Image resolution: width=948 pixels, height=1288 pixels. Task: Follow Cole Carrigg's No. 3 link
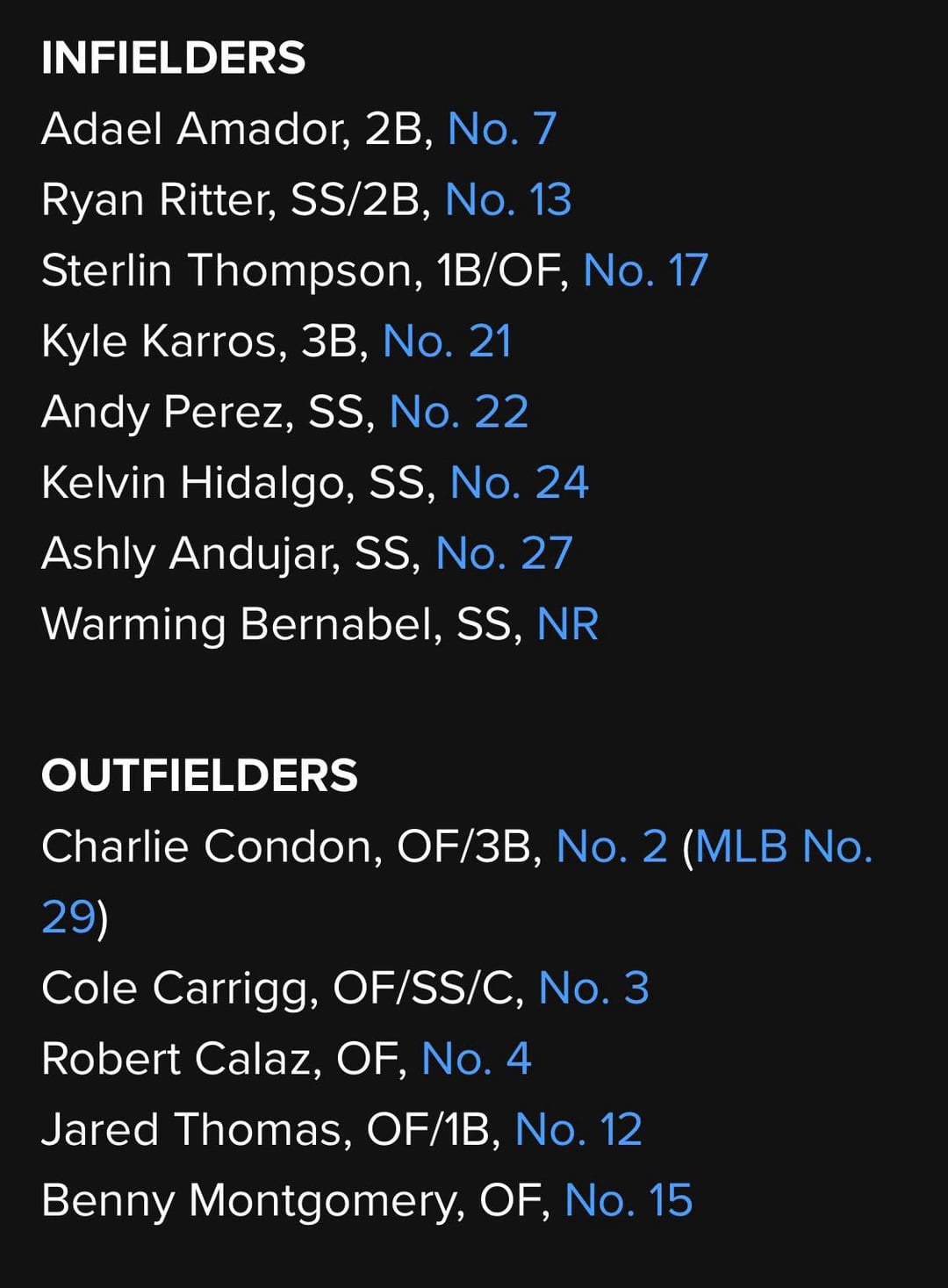(x=593, y=989)
